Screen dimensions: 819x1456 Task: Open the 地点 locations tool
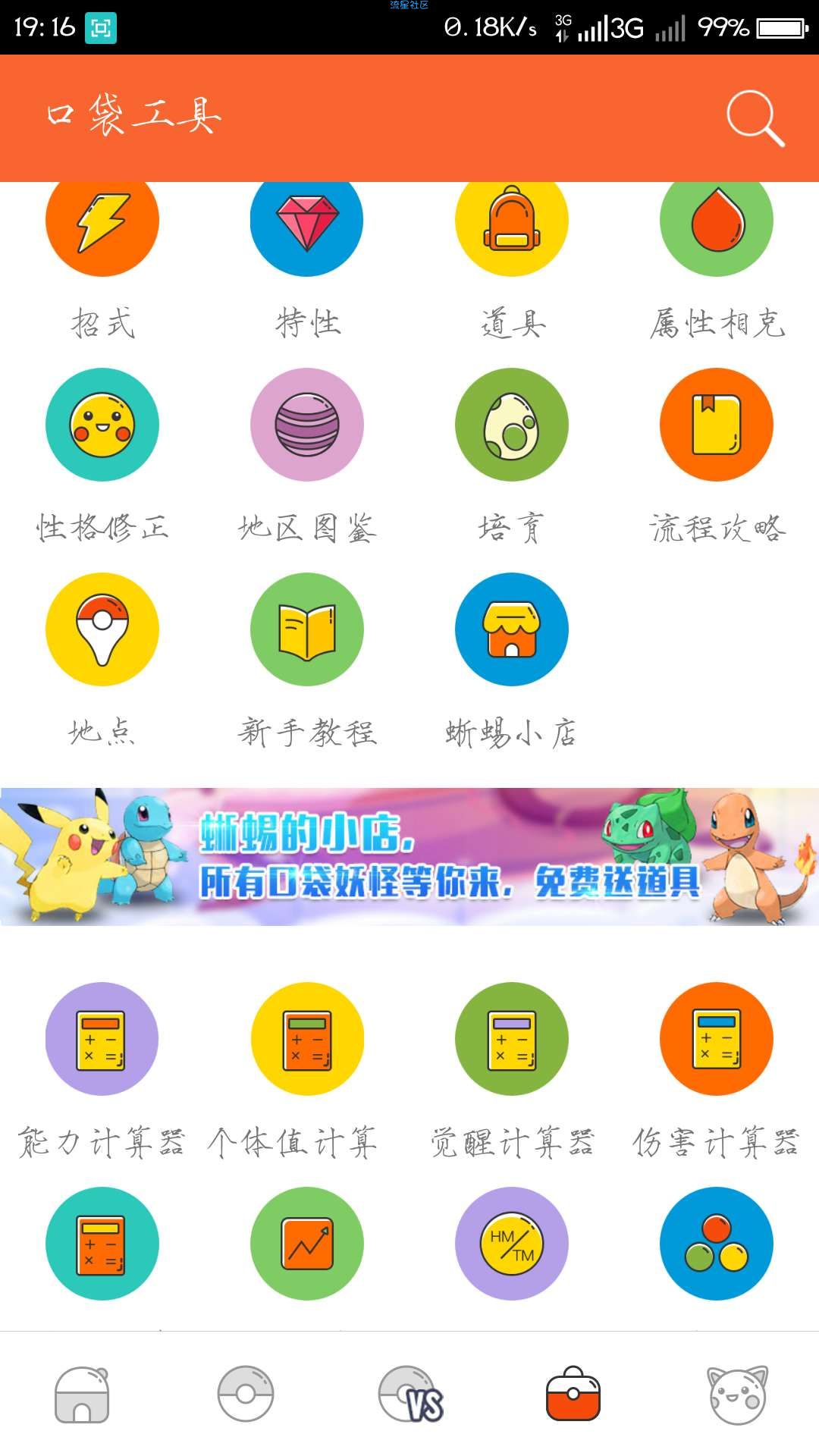point(102,629)
